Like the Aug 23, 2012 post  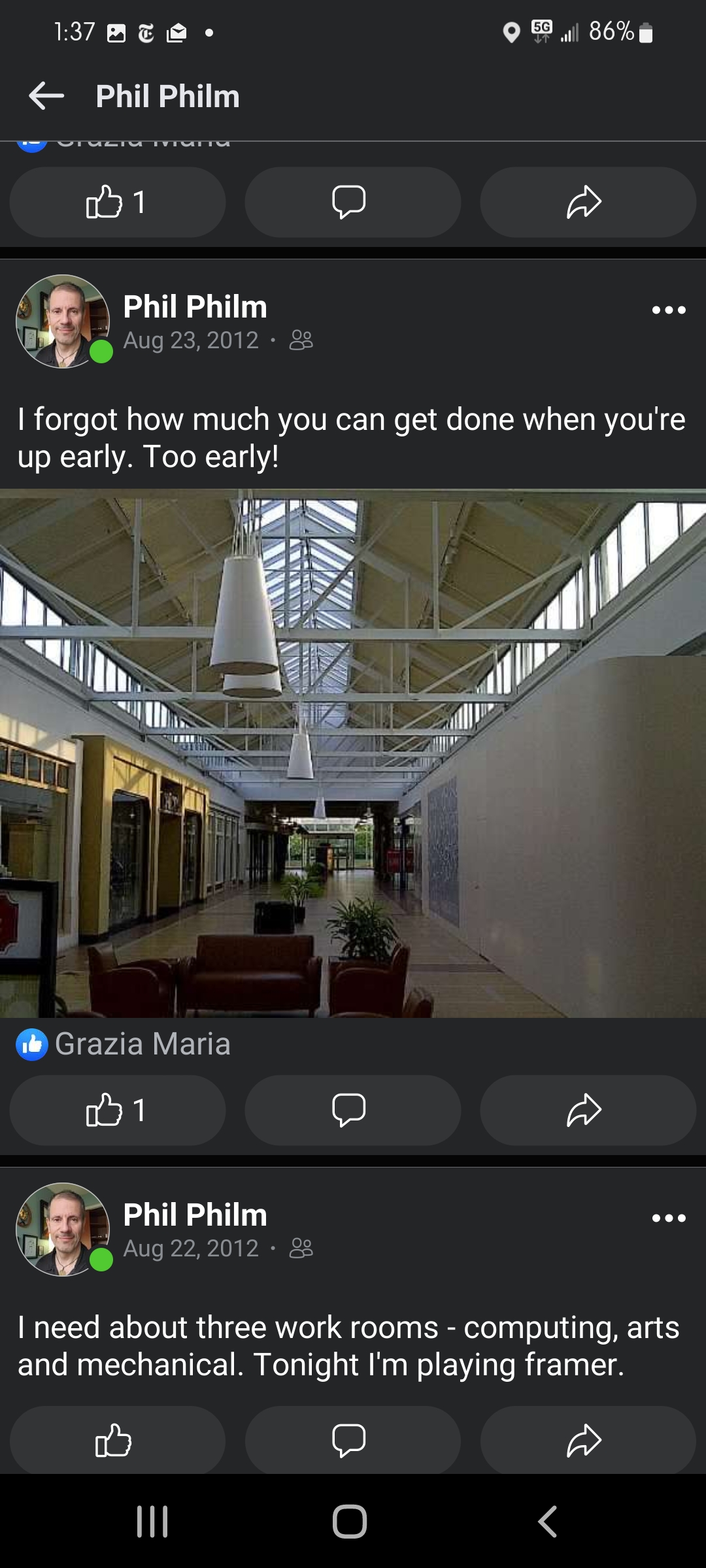click(x=117, y=1110)
